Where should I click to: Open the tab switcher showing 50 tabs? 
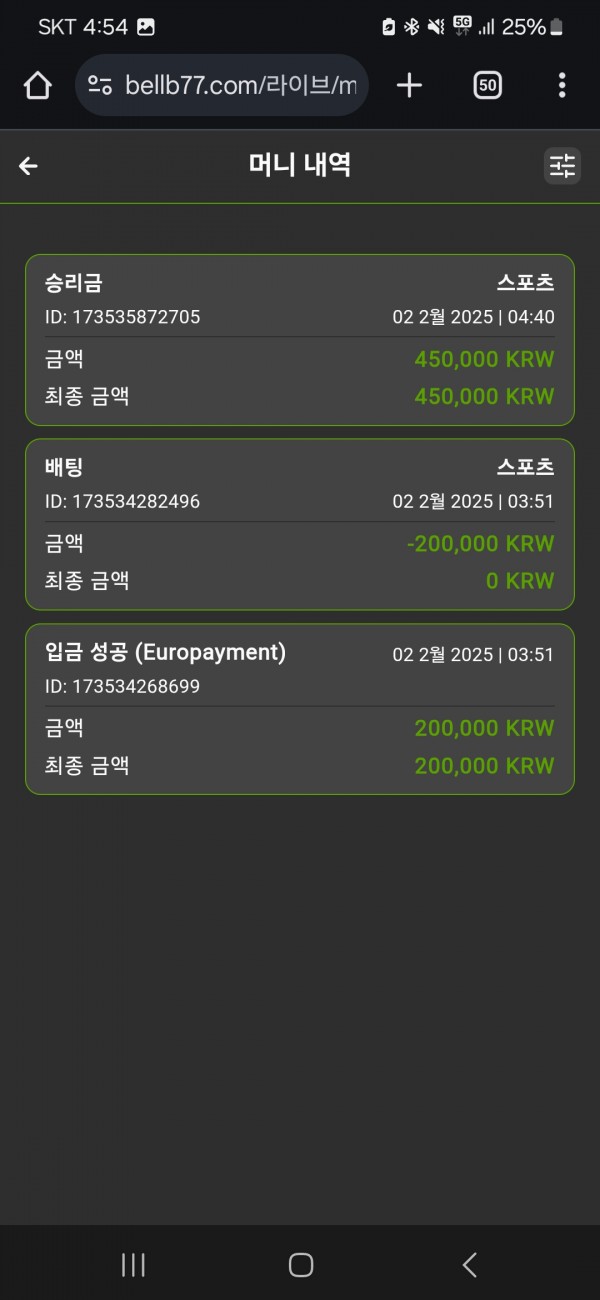pos(487,86)
